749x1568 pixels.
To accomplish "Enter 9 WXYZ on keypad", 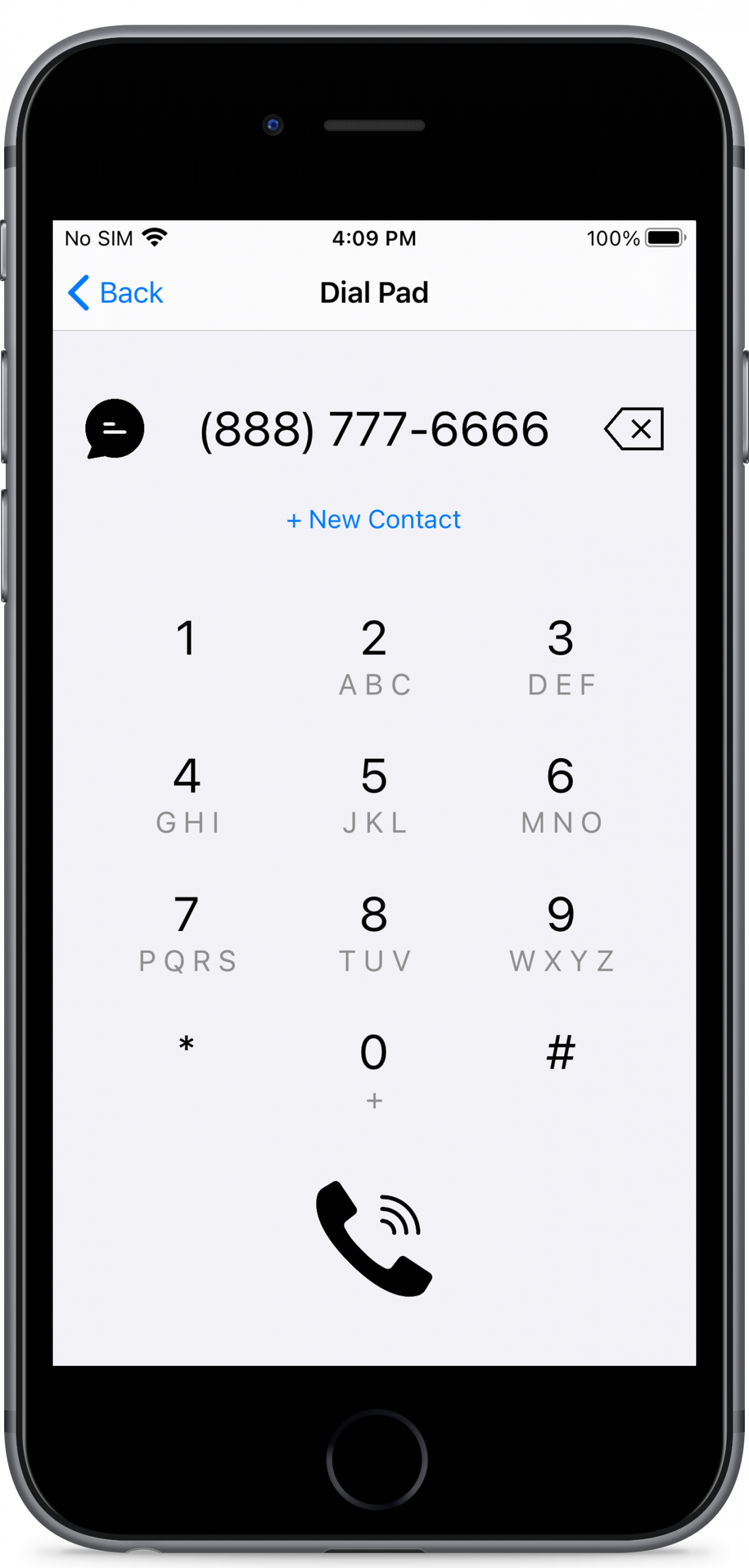I will click(x=561, y=933).
